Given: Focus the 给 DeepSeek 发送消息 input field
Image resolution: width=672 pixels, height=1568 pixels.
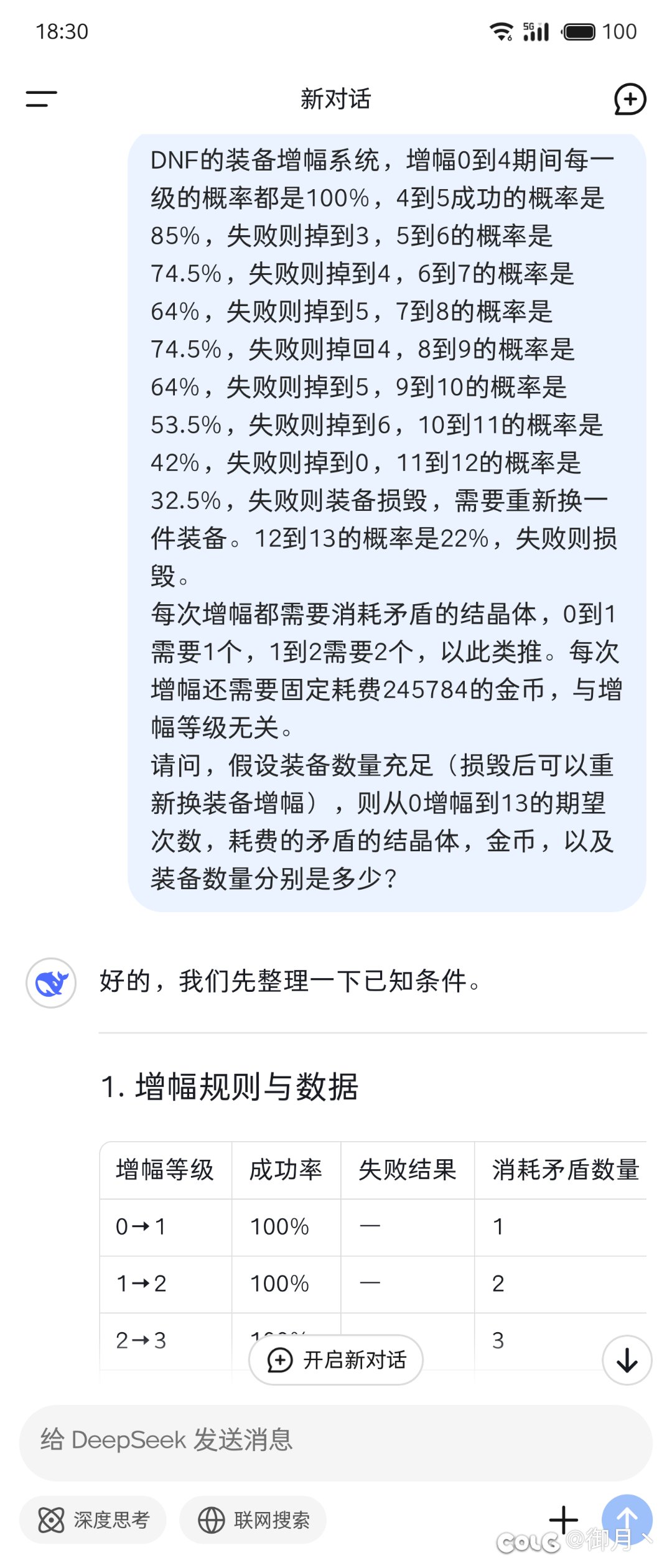Looking at the screenshot, I should tap(336, 1440).
